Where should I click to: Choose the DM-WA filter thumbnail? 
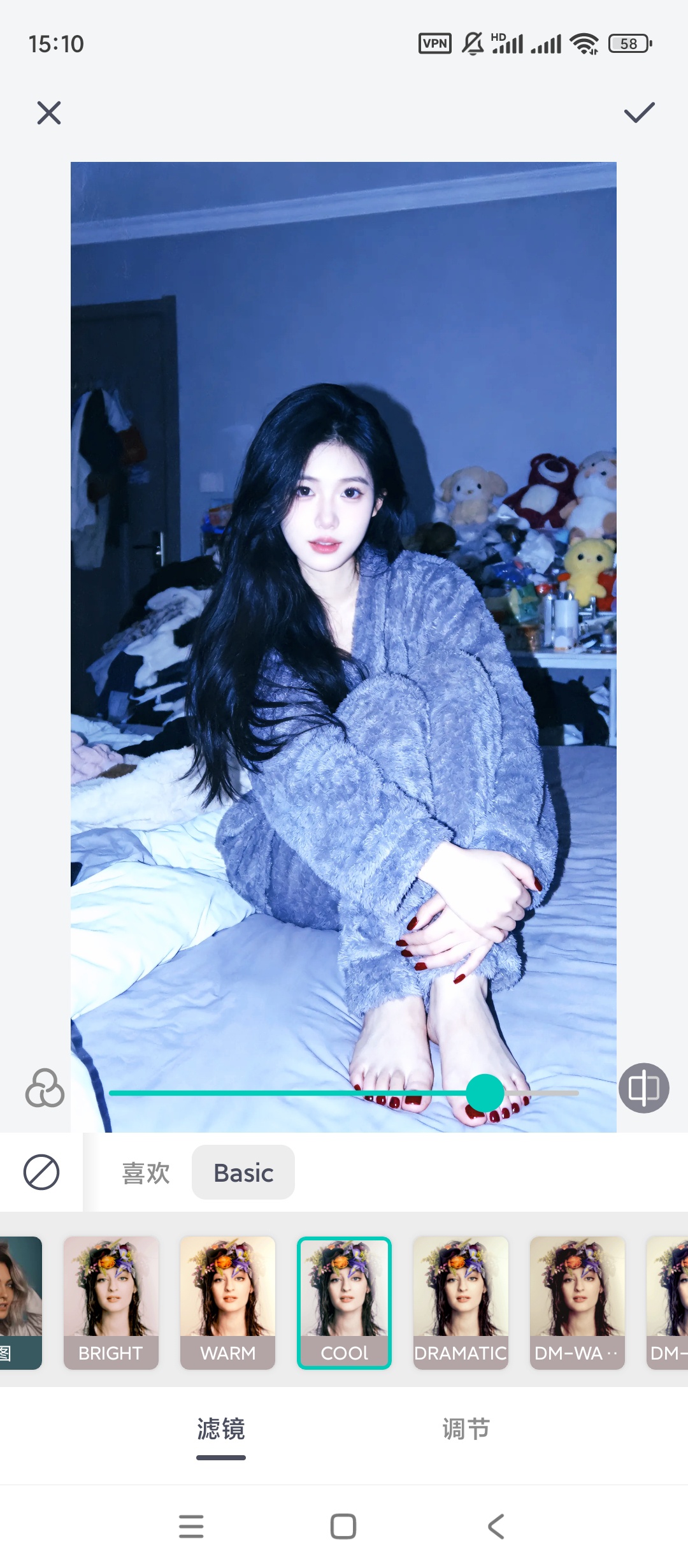pos(577,1302)
